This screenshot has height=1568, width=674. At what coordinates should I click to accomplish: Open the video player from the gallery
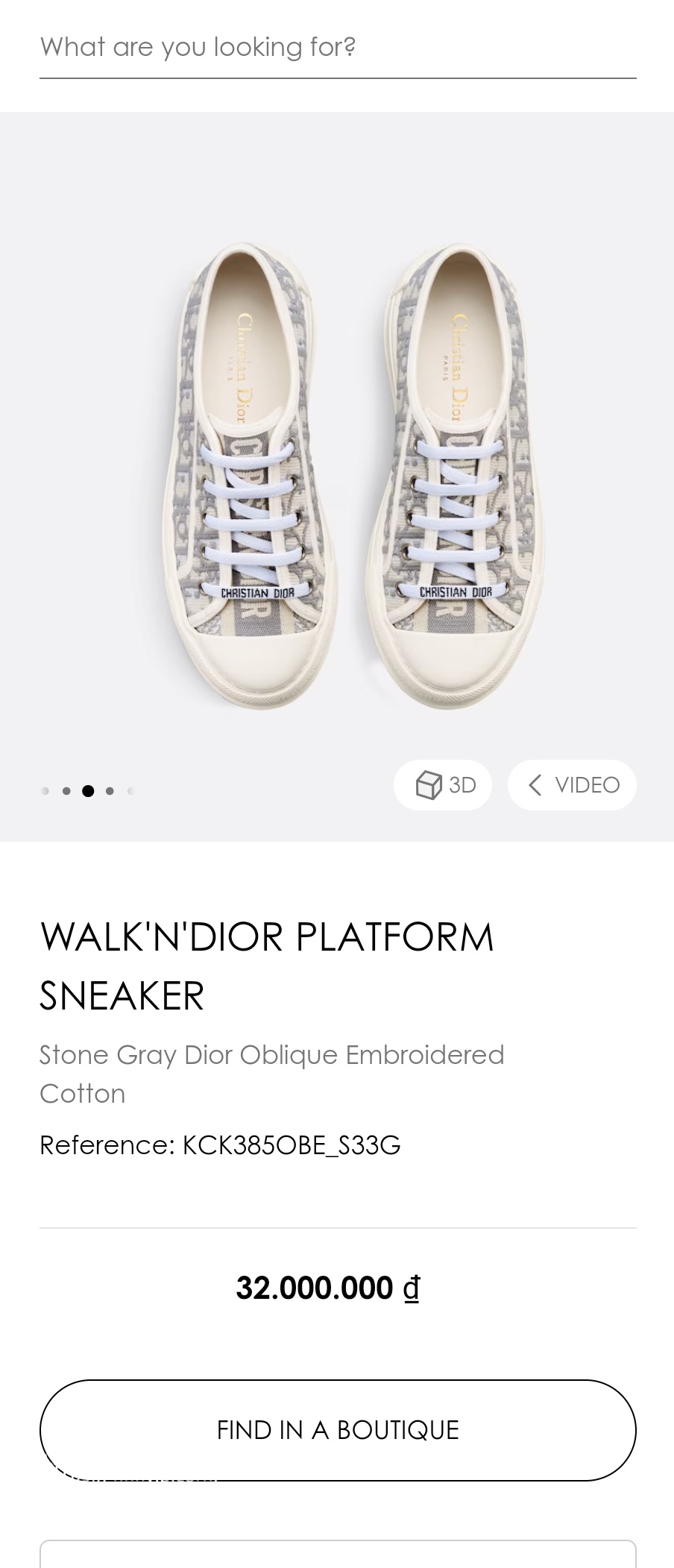(572, 784)
